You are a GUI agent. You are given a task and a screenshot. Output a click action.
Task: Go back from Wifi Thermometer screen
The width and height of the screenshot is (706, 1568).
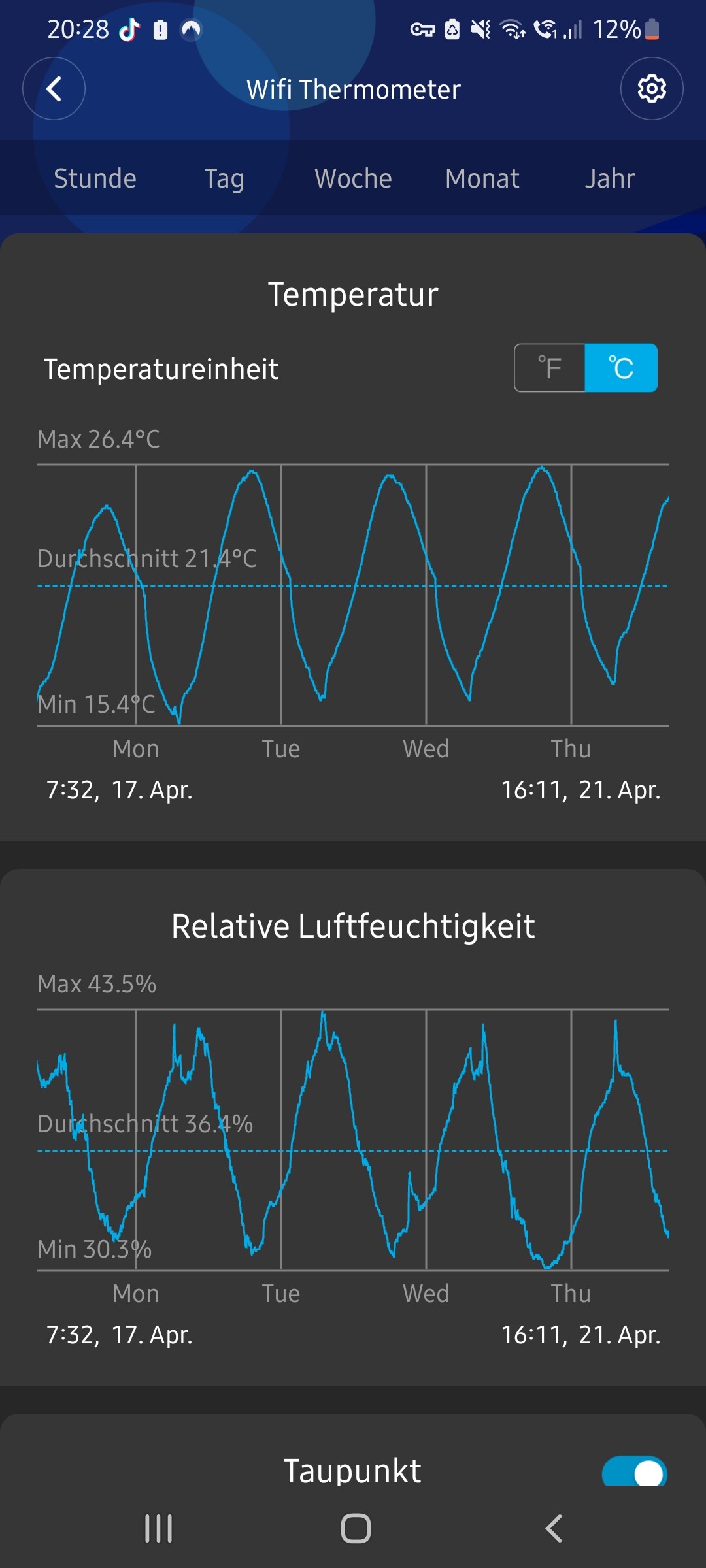(54, 89)
